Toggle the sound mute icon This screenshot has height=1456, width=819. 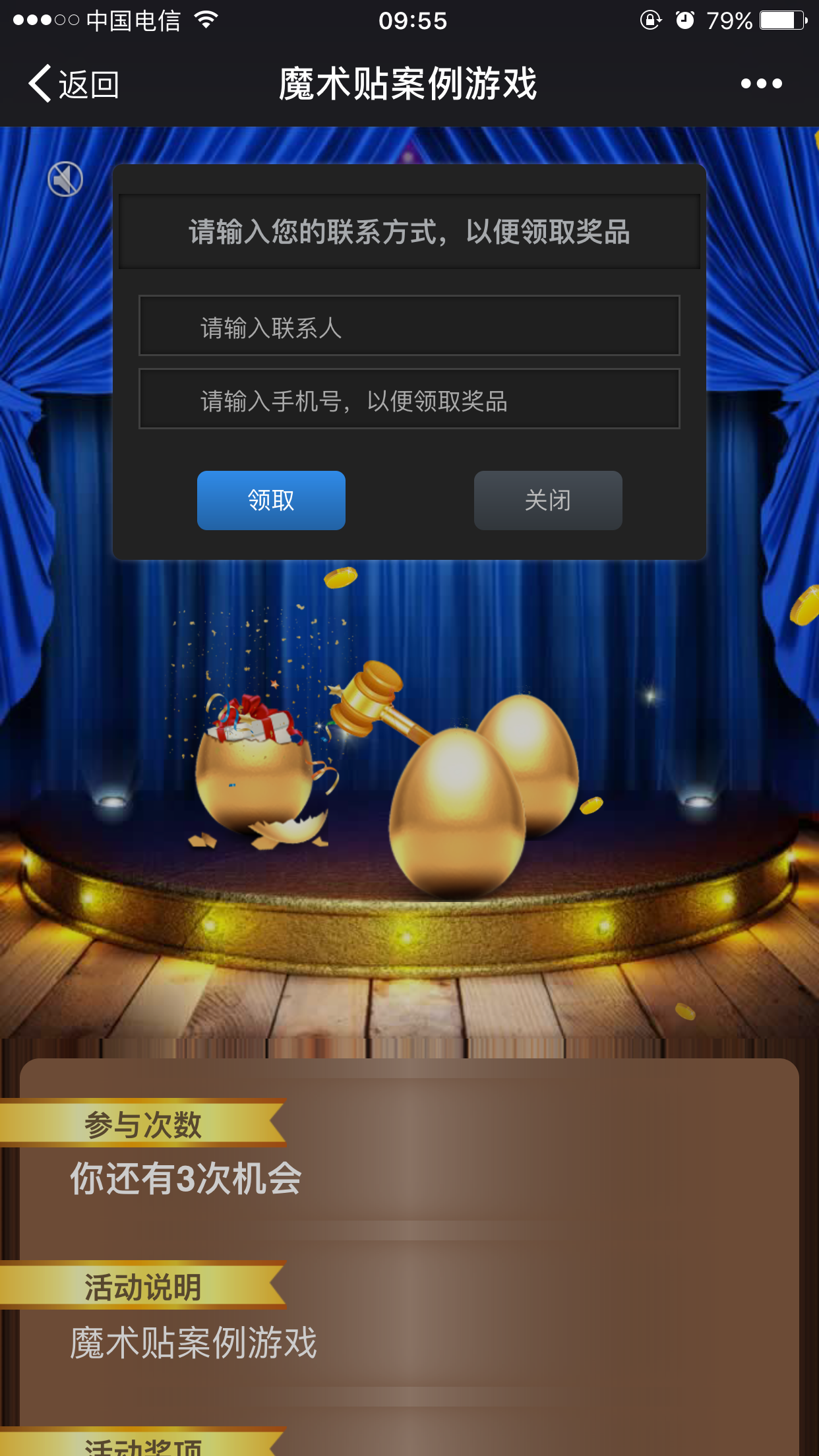65,179
